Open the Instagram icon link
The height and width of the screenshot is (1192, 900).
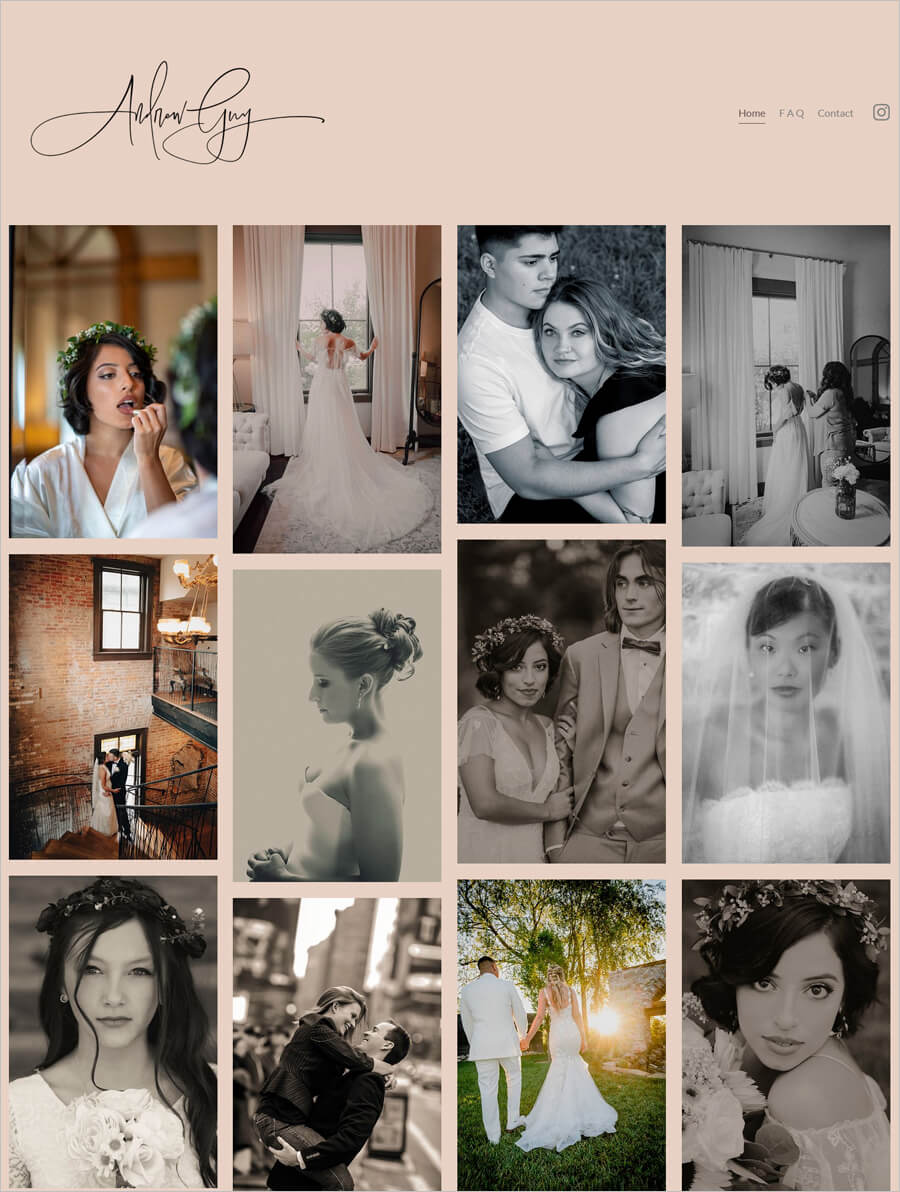(881, 112)
